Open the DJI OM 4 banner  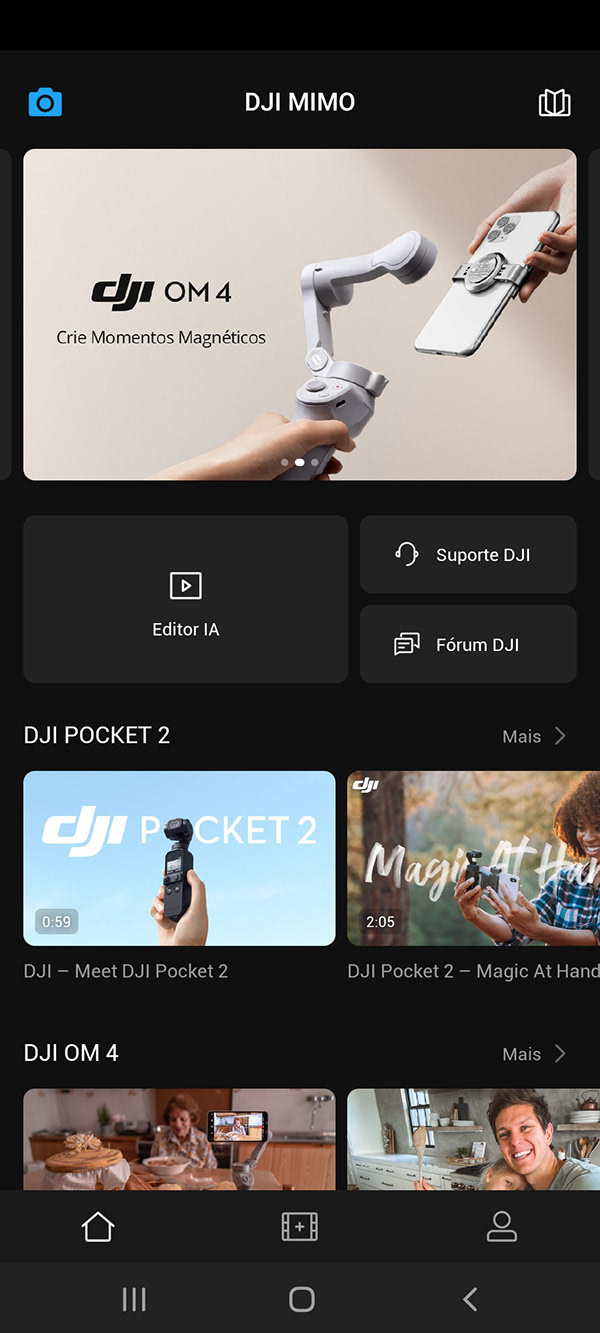tap(300, 315)
